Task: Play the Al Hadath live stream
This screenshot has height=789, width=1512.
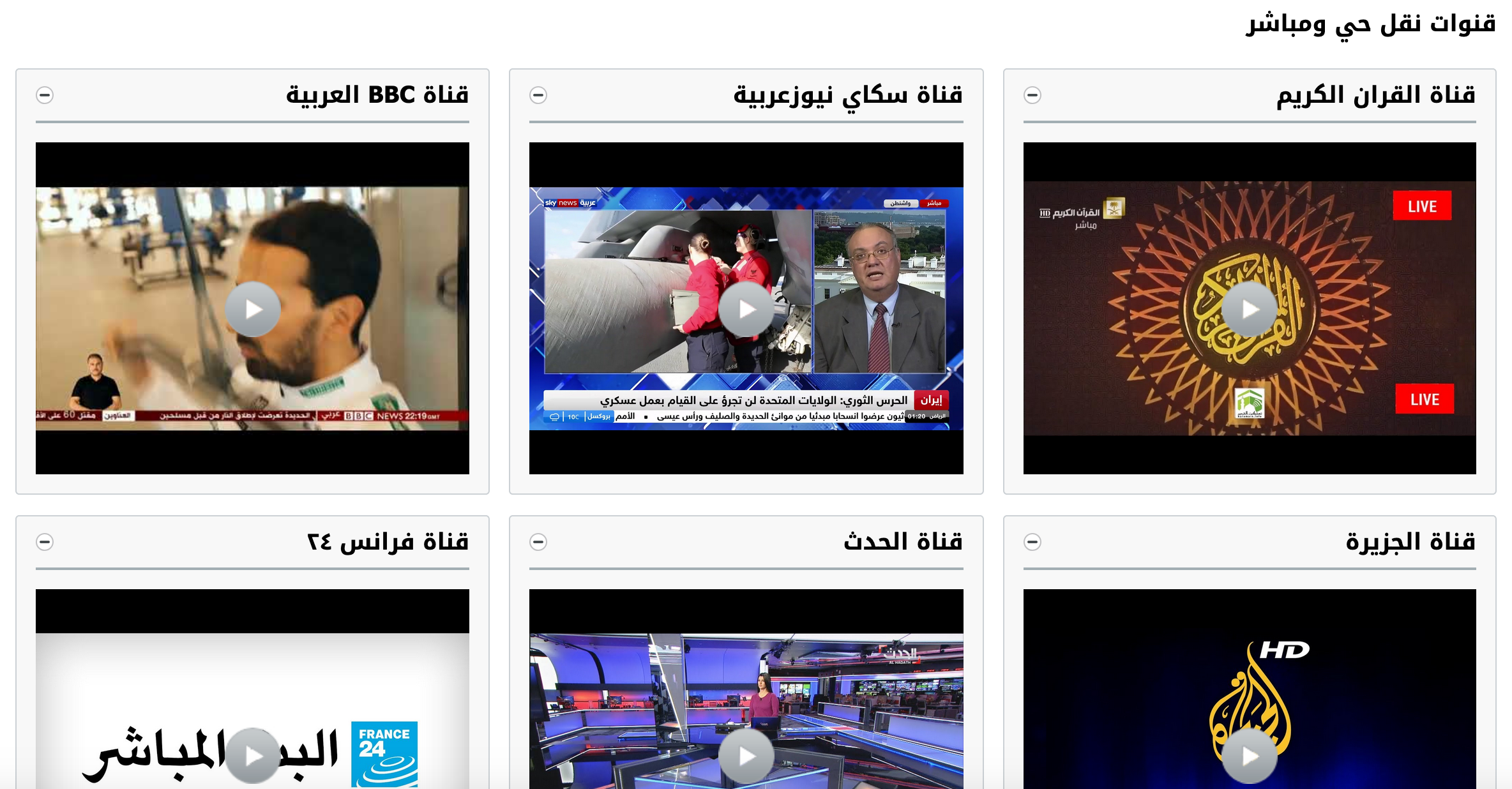Action: pyautogui.click(x=746, y=756)
